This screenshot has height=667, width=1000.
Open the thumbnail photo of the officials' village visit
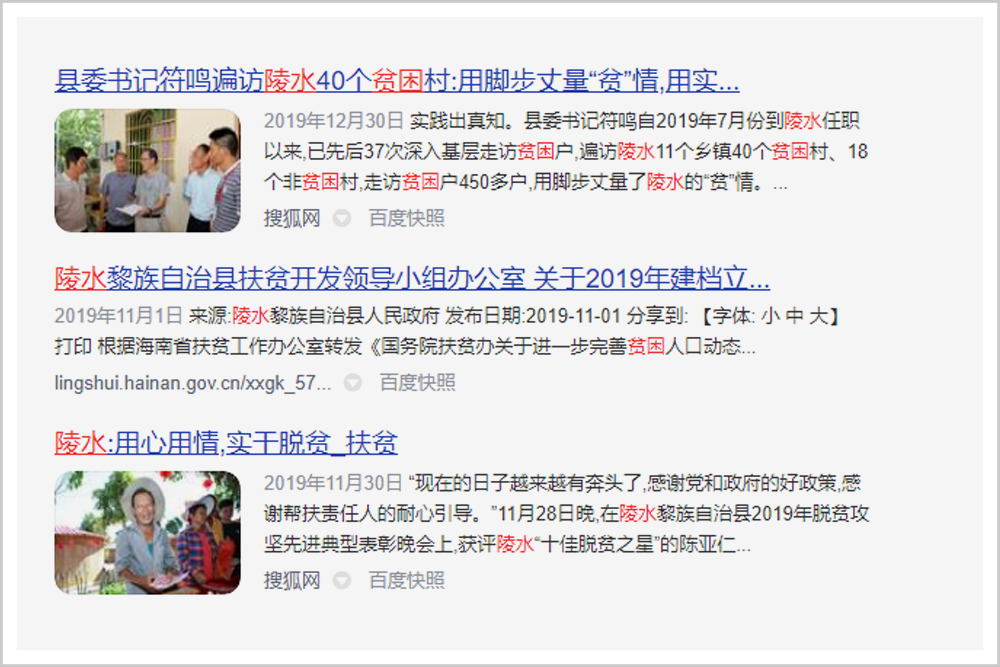coord(147,171)
